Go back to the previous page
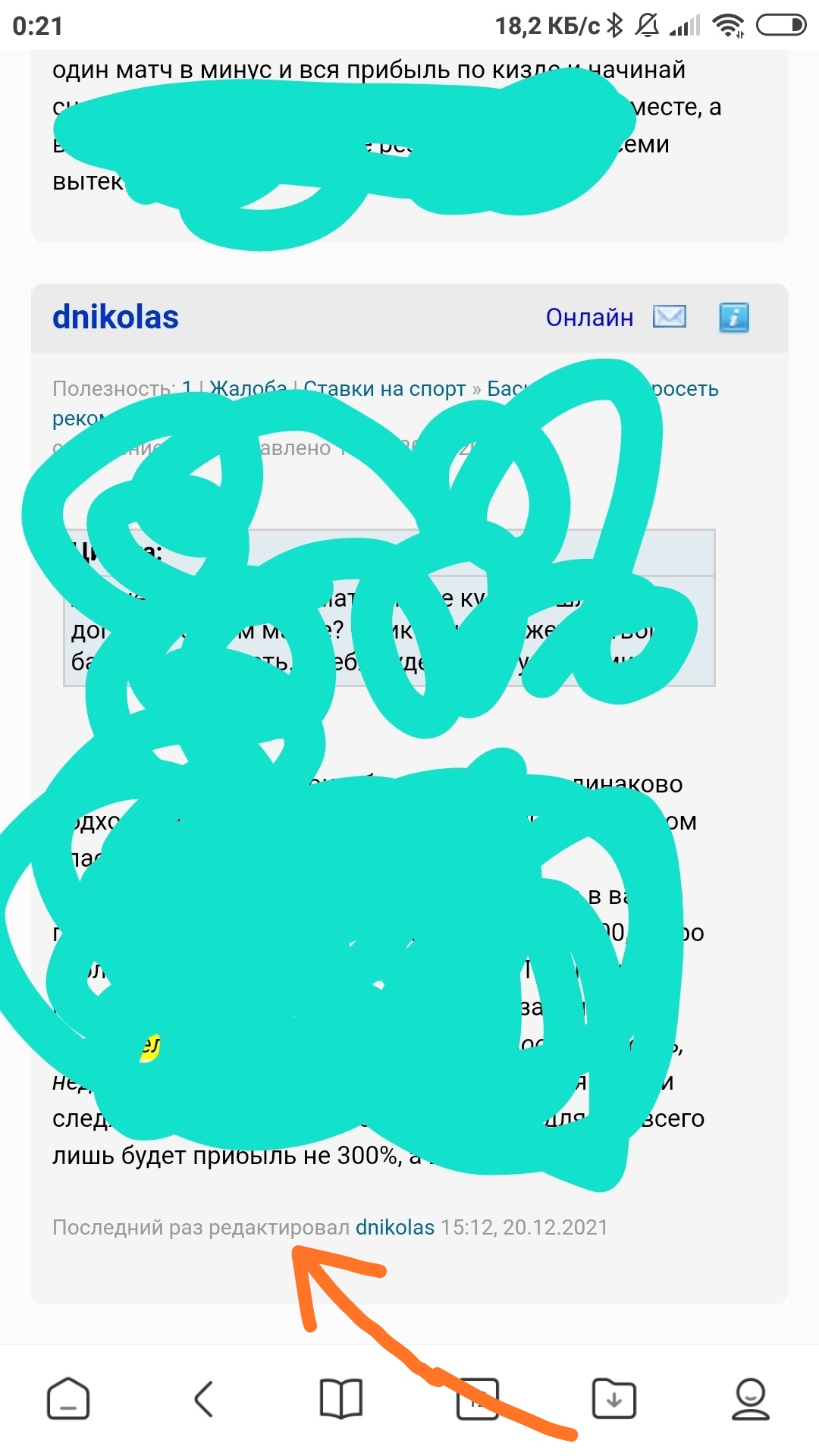Viewport: 819px width, 1456px height. pyautogui.click(x=203, y=1398)
